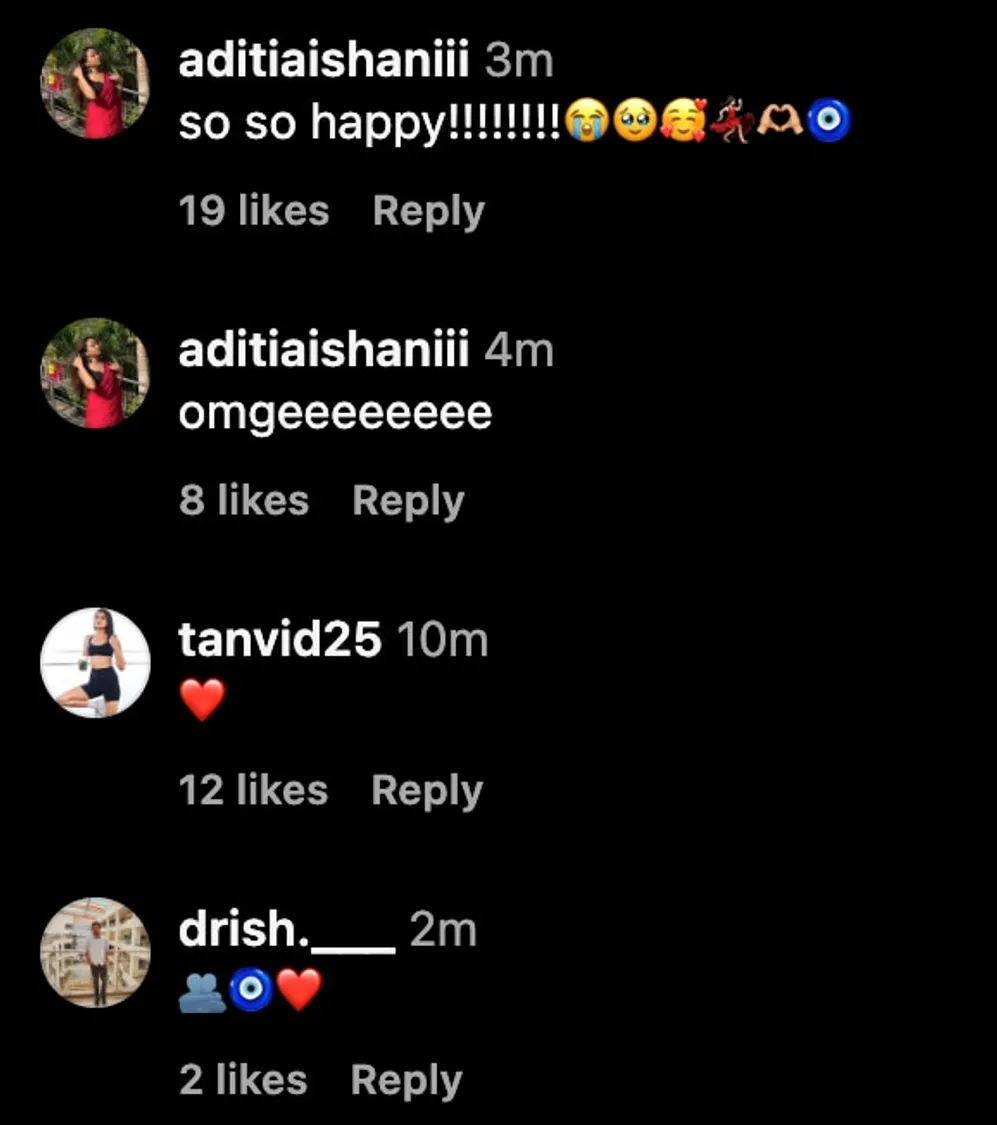997x1125 pixels.
Task: View the 8 likes on "omgeeeeeeee"
Action: (x=244, y=501)
